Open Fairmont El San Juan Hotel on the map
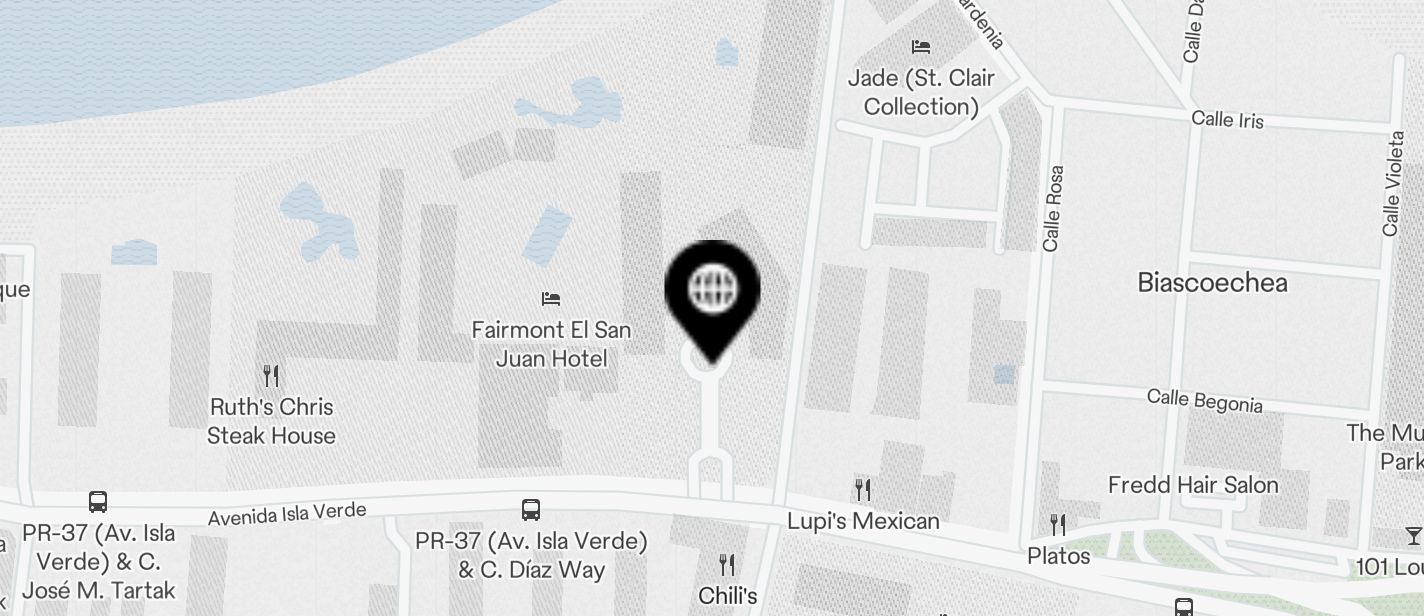The height and width of the screenshot is (616, 1424). coord(551,299)
